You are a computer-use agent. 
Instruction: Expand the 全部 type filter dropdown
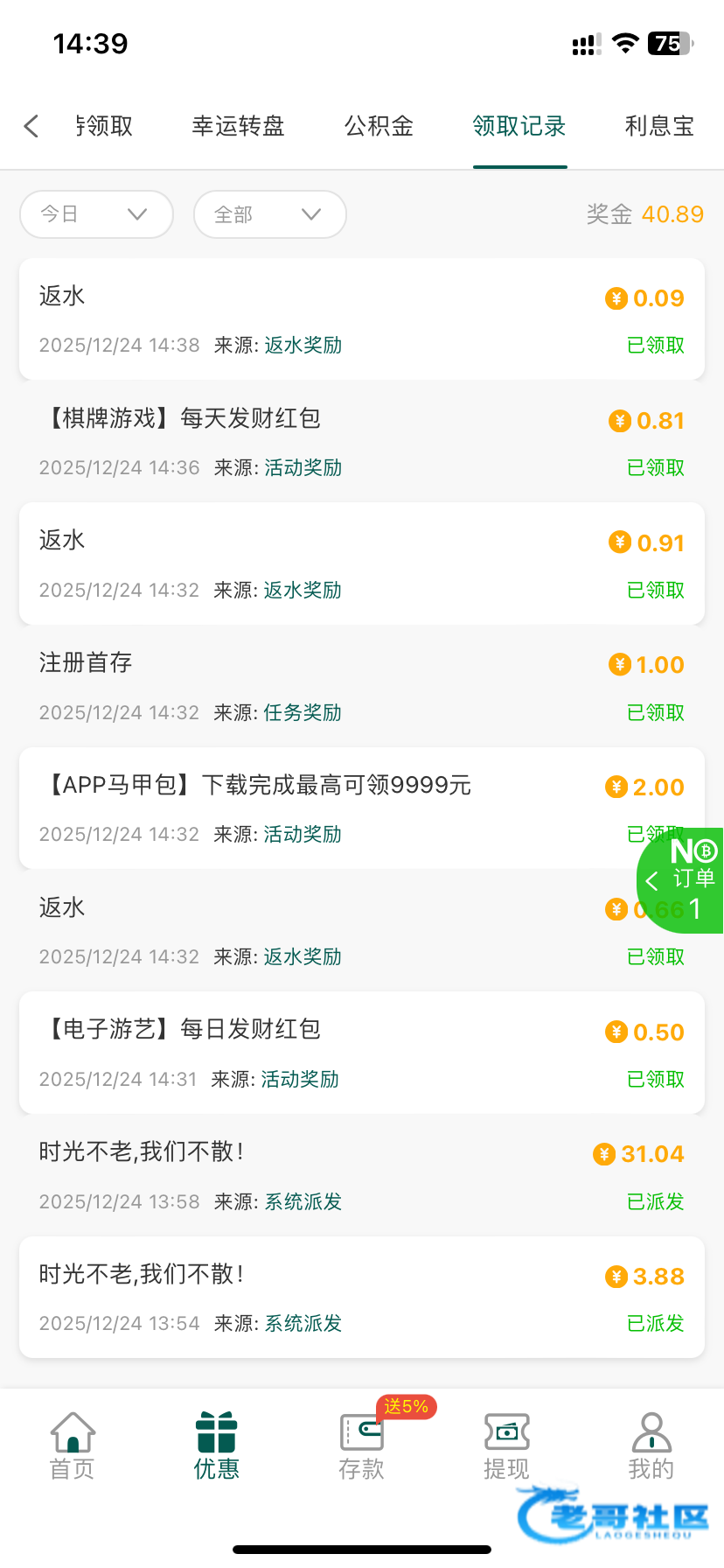[269, 214]
